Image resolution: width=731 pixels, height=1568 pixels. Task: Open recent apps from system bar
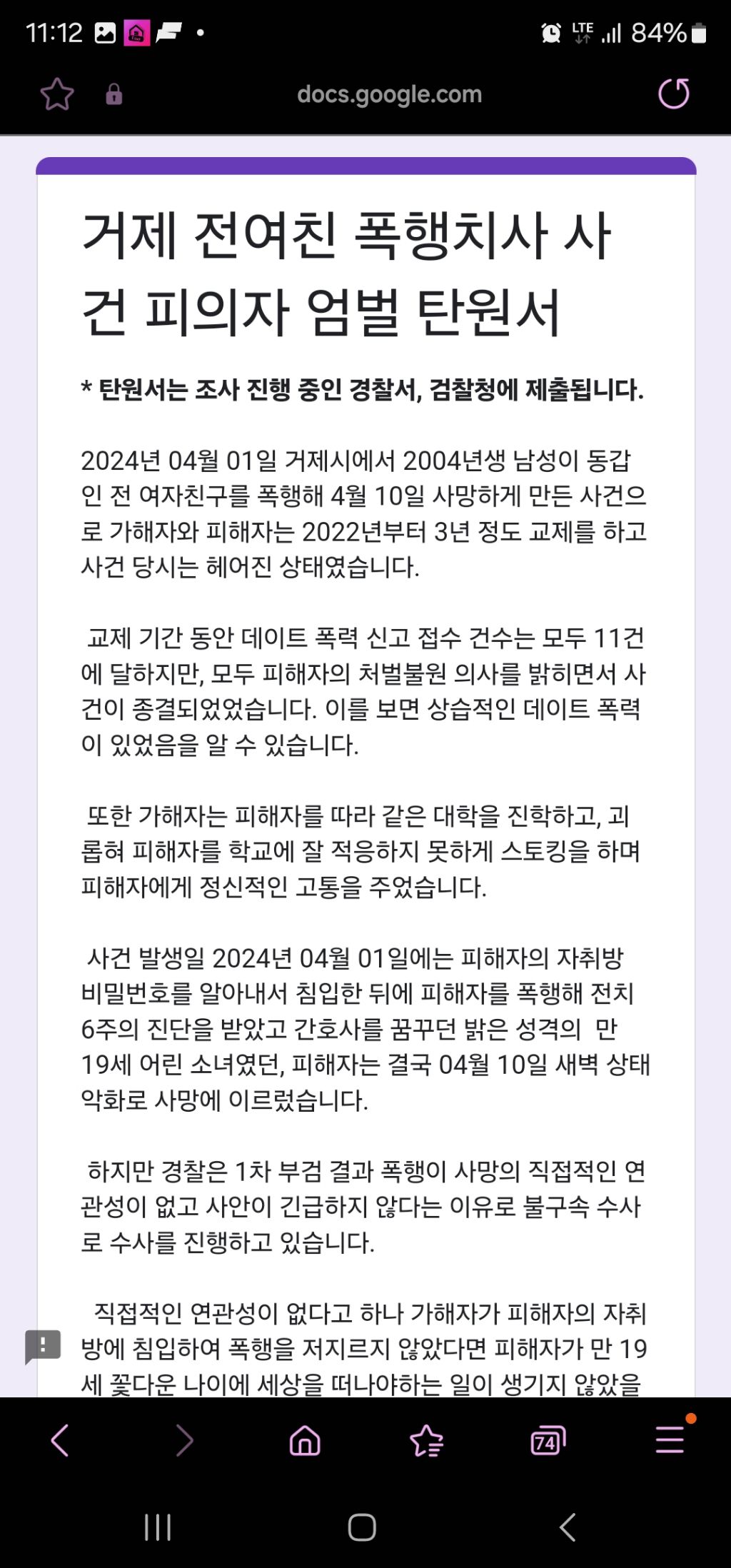(158, 1527)
